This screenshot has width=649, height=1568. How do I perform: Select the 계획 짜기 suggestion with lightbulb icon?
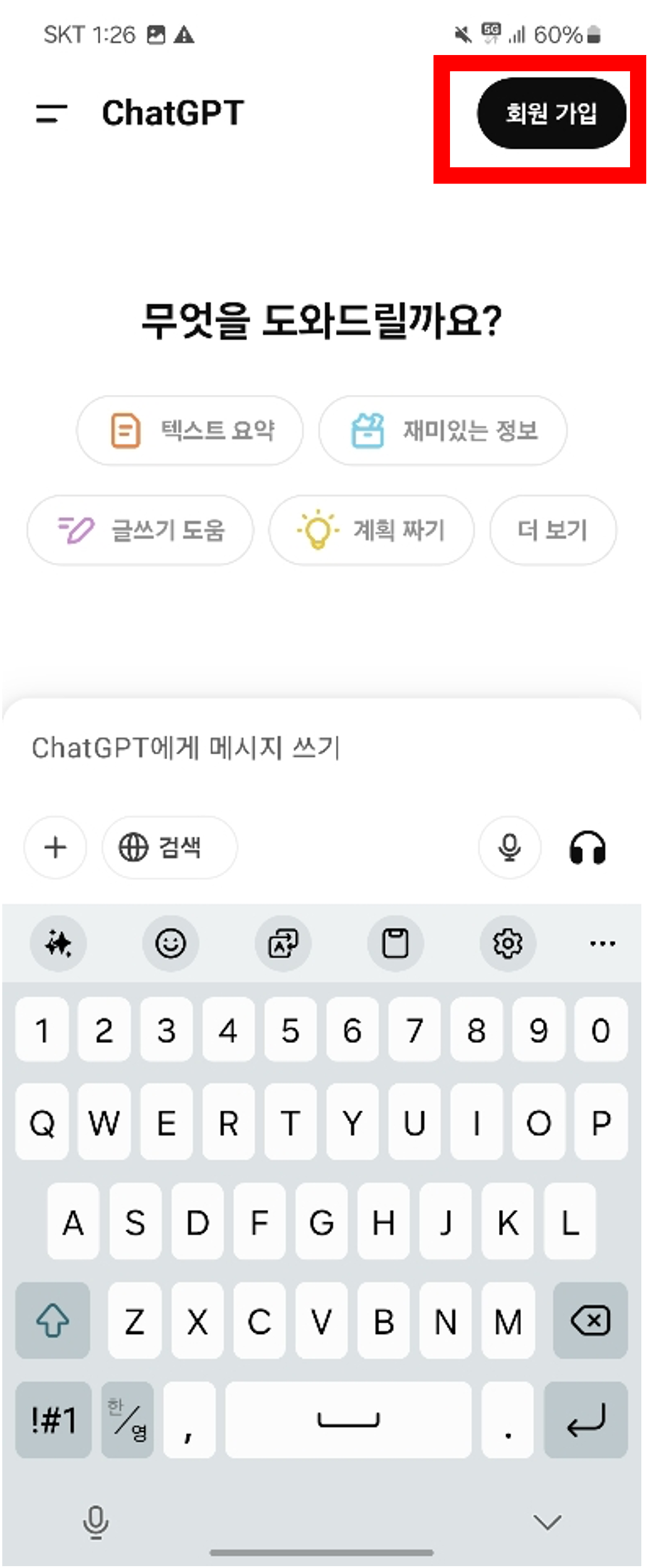pyautogui.click(x=370, y=530)
